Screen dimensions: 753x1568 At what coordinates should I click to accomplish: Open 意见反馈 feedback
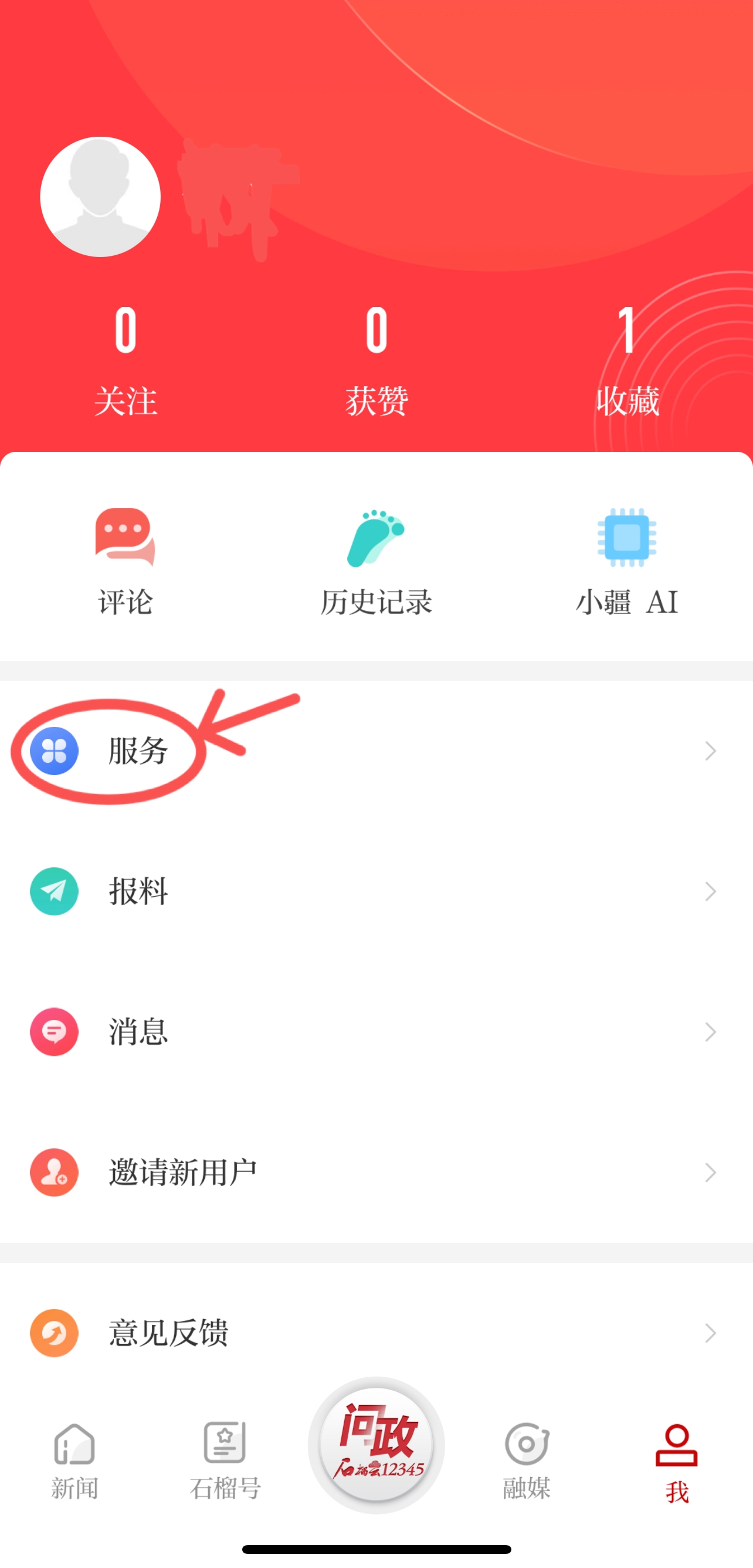(376, 1333)
